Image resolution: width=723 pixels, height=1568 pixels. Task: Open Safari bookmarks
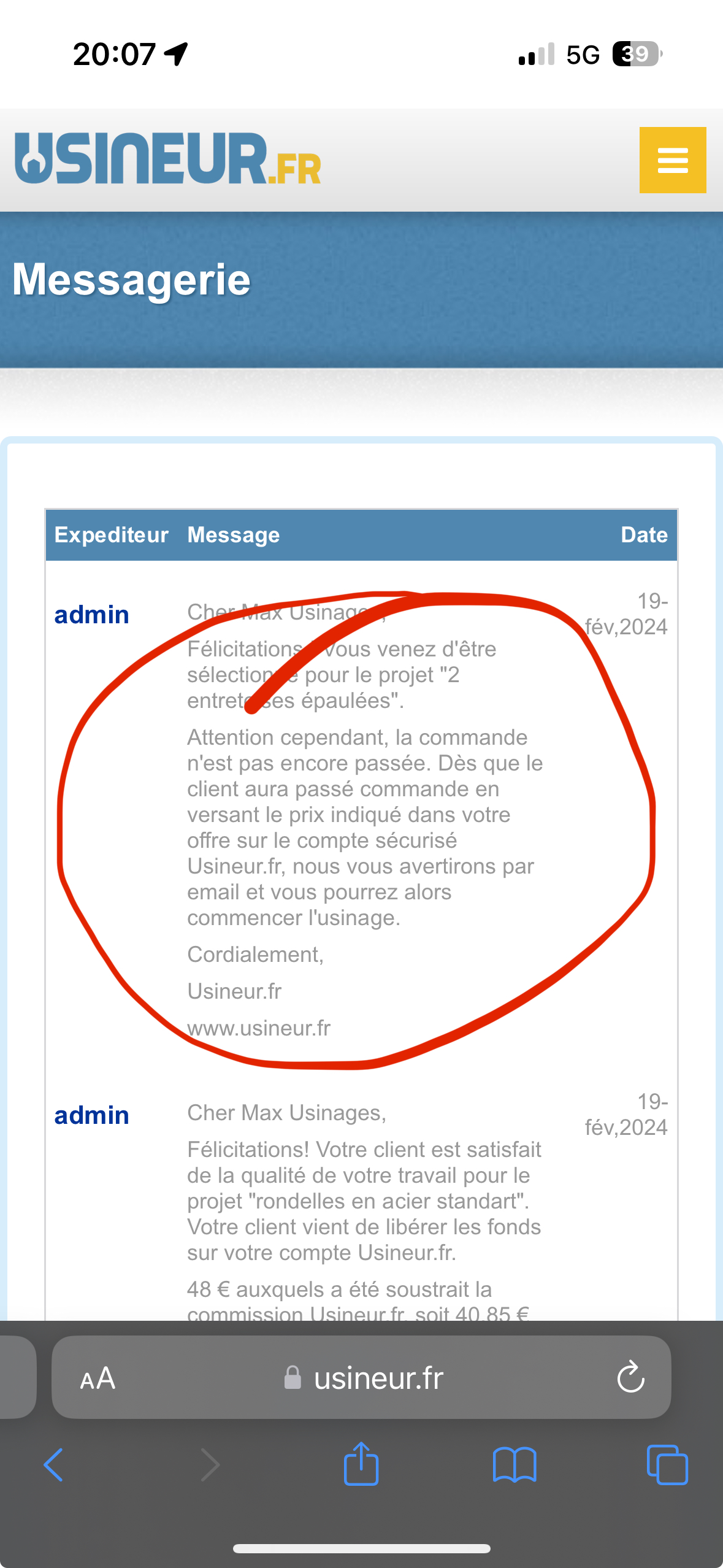pos(515,1465)
